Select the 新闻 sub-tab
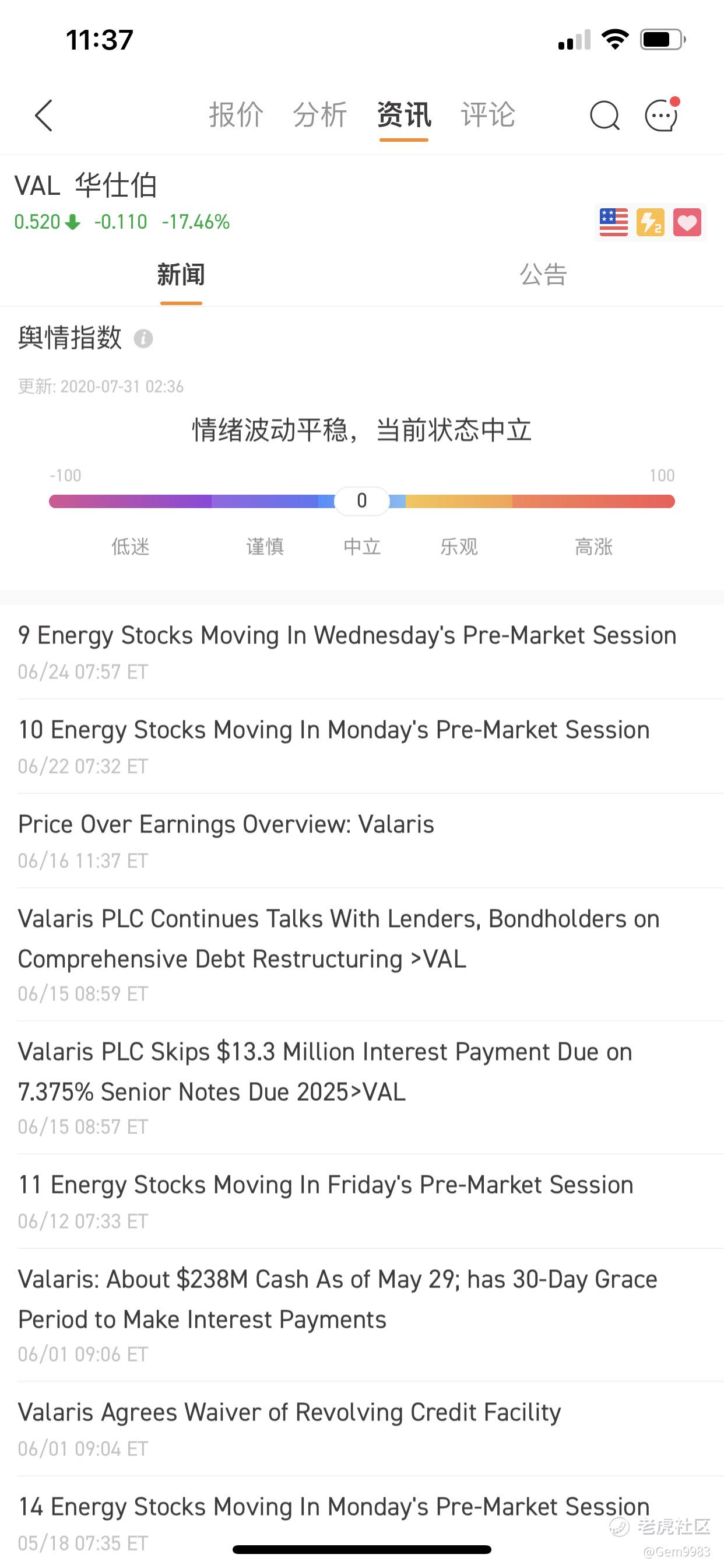 [x=181, y=275]
